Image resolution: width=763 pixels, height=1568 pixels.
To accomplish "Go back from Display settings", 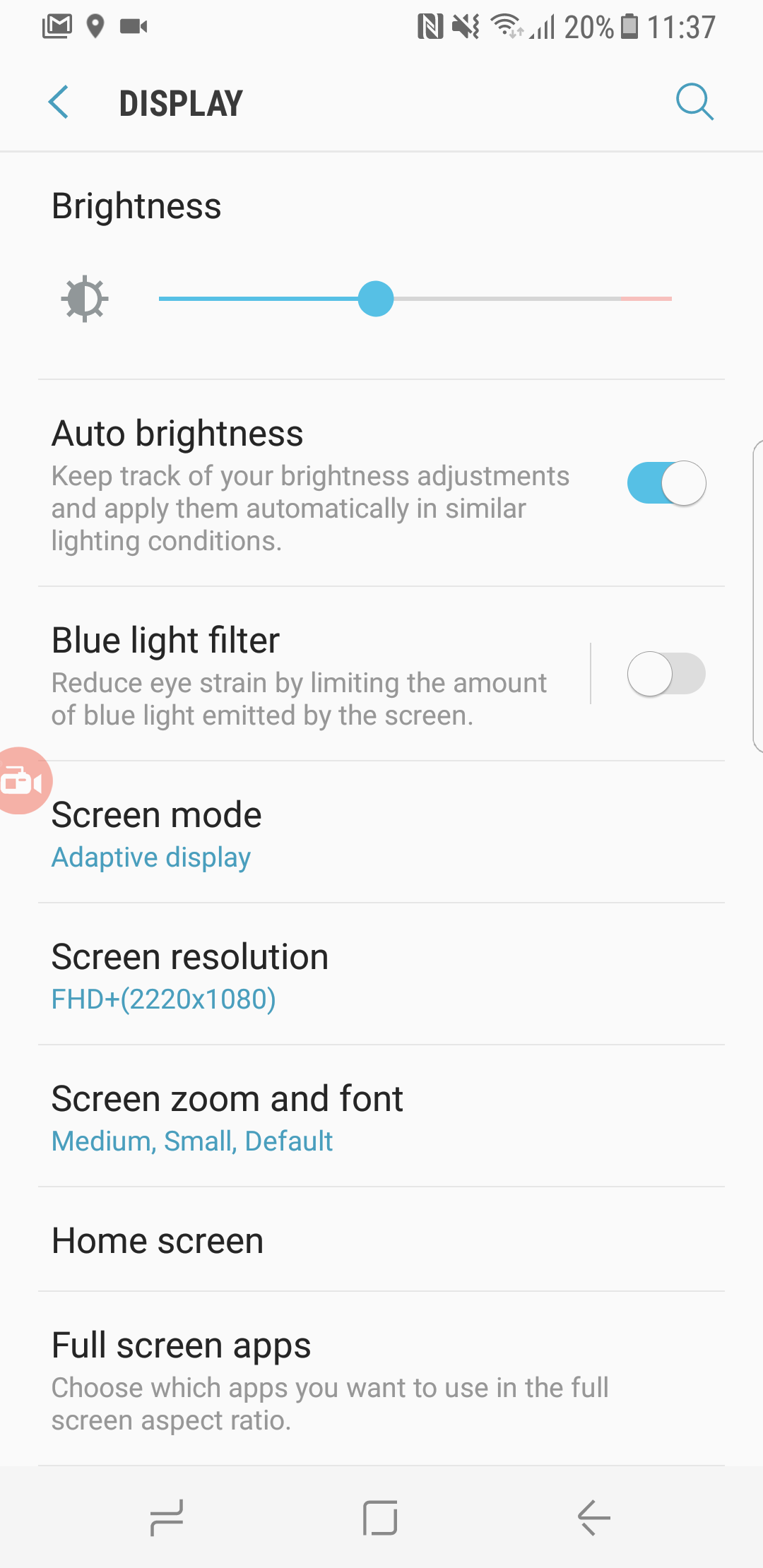I will coord(59,102).
